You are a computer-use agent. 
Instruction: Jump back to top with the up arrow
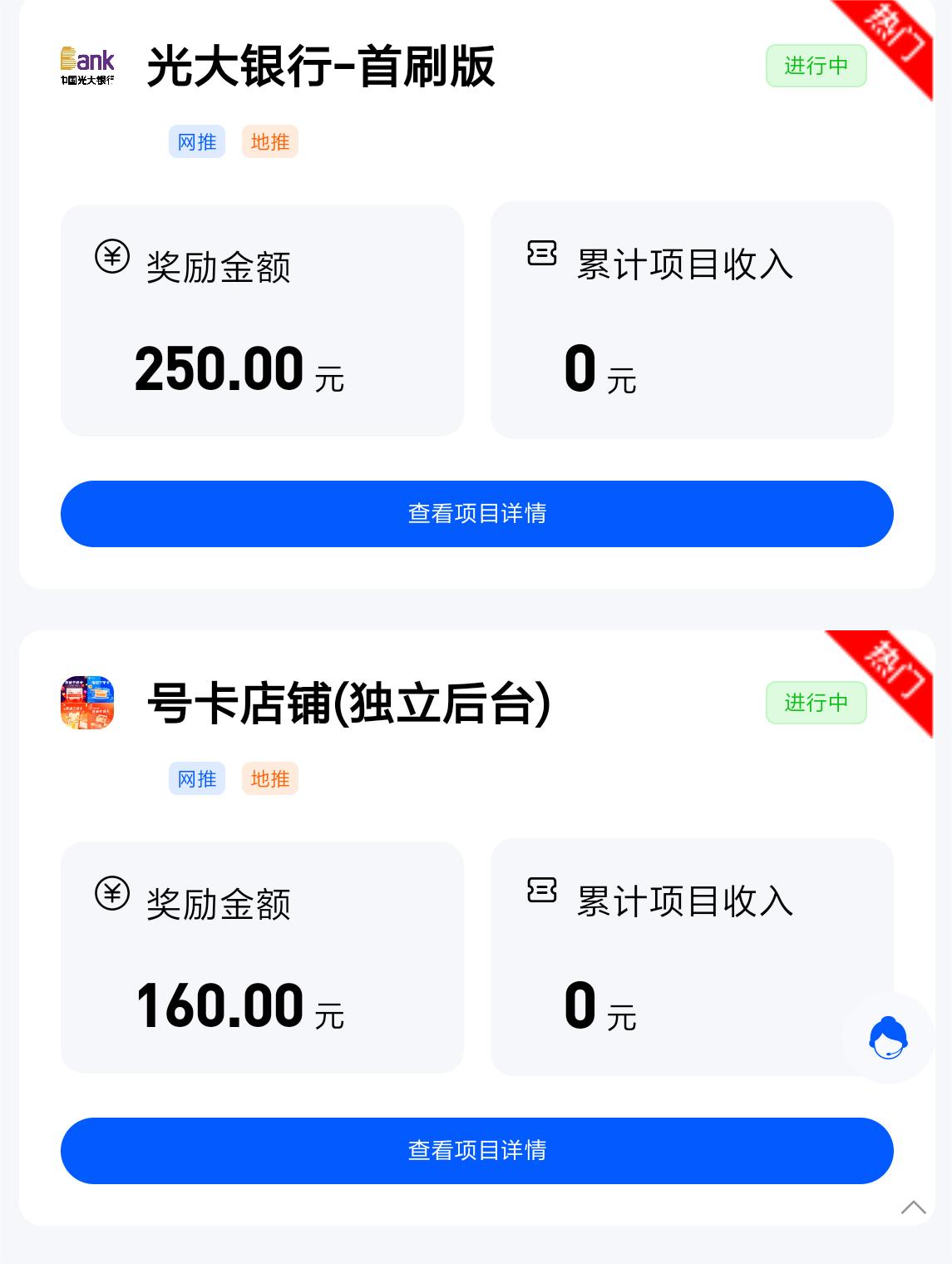[913, 1207]
